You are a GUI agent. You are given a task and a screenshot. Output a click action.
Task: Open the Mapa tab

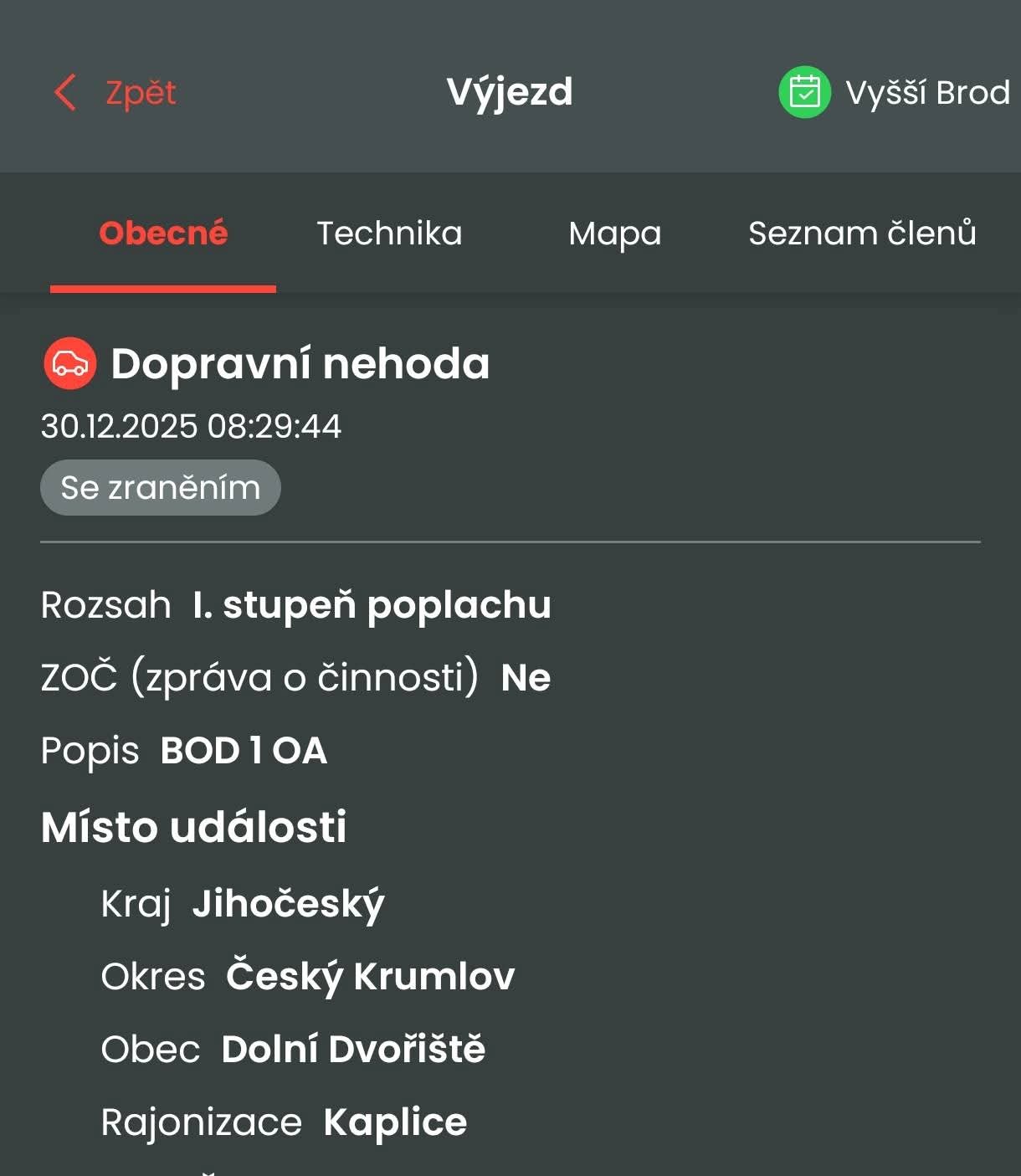coord(615,234)
